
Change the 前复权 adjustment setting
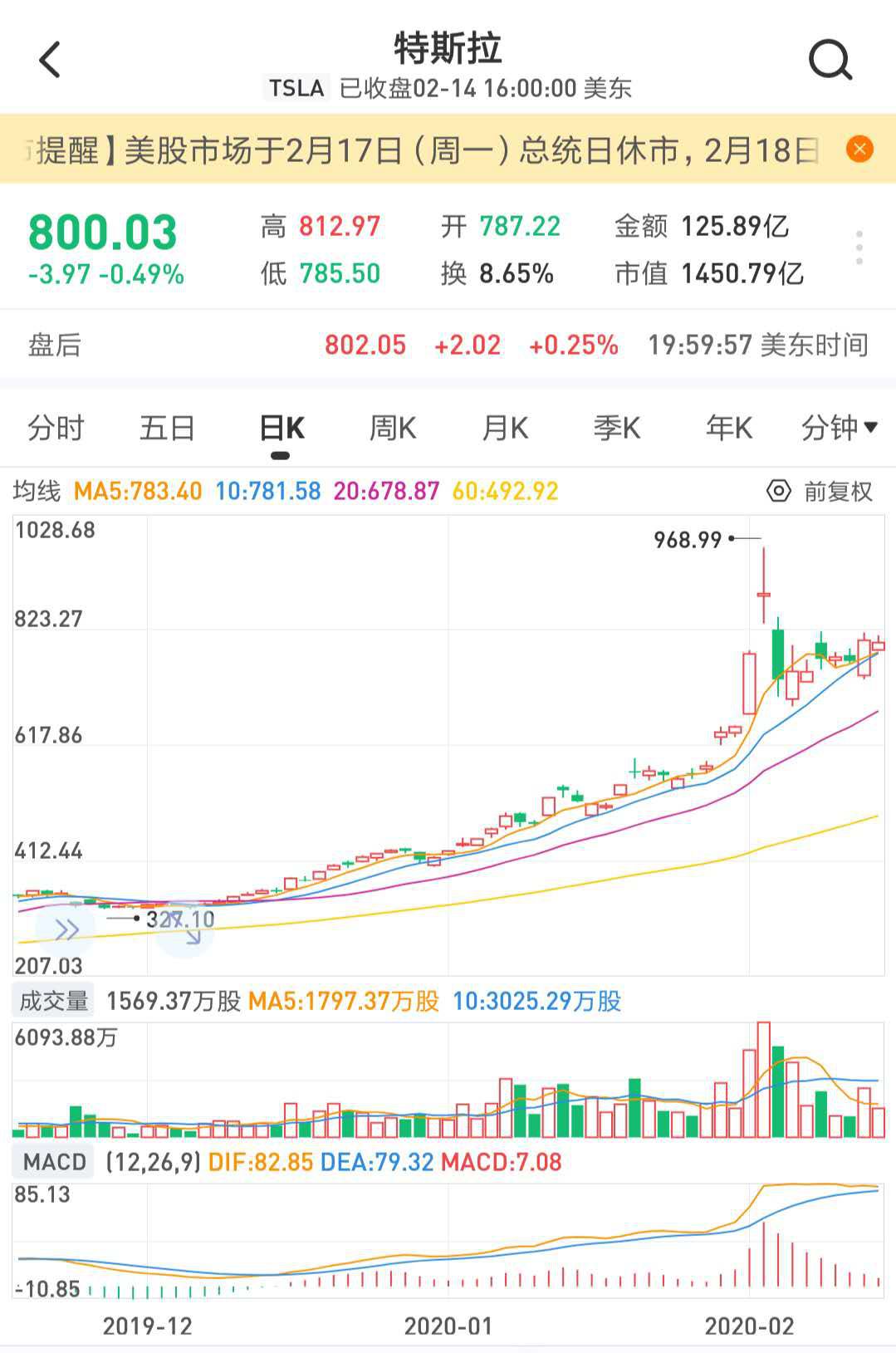(x=820, y=492)
